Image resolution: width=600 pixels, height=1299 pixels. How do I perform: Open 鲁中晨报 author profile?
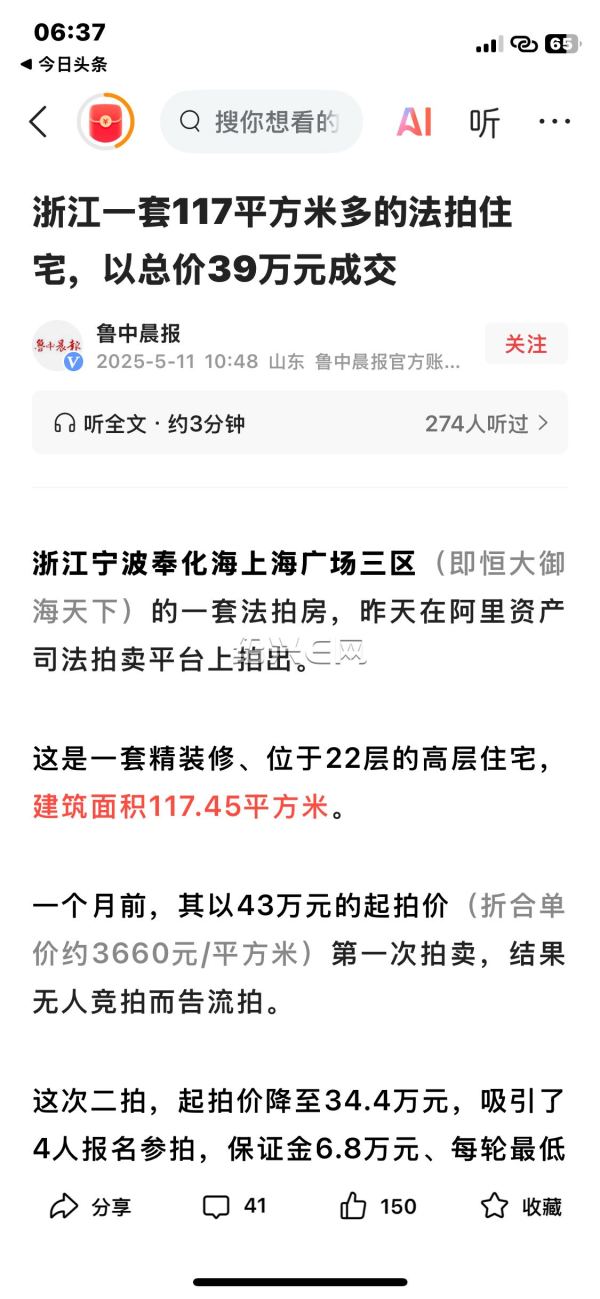tap(139, 334)
